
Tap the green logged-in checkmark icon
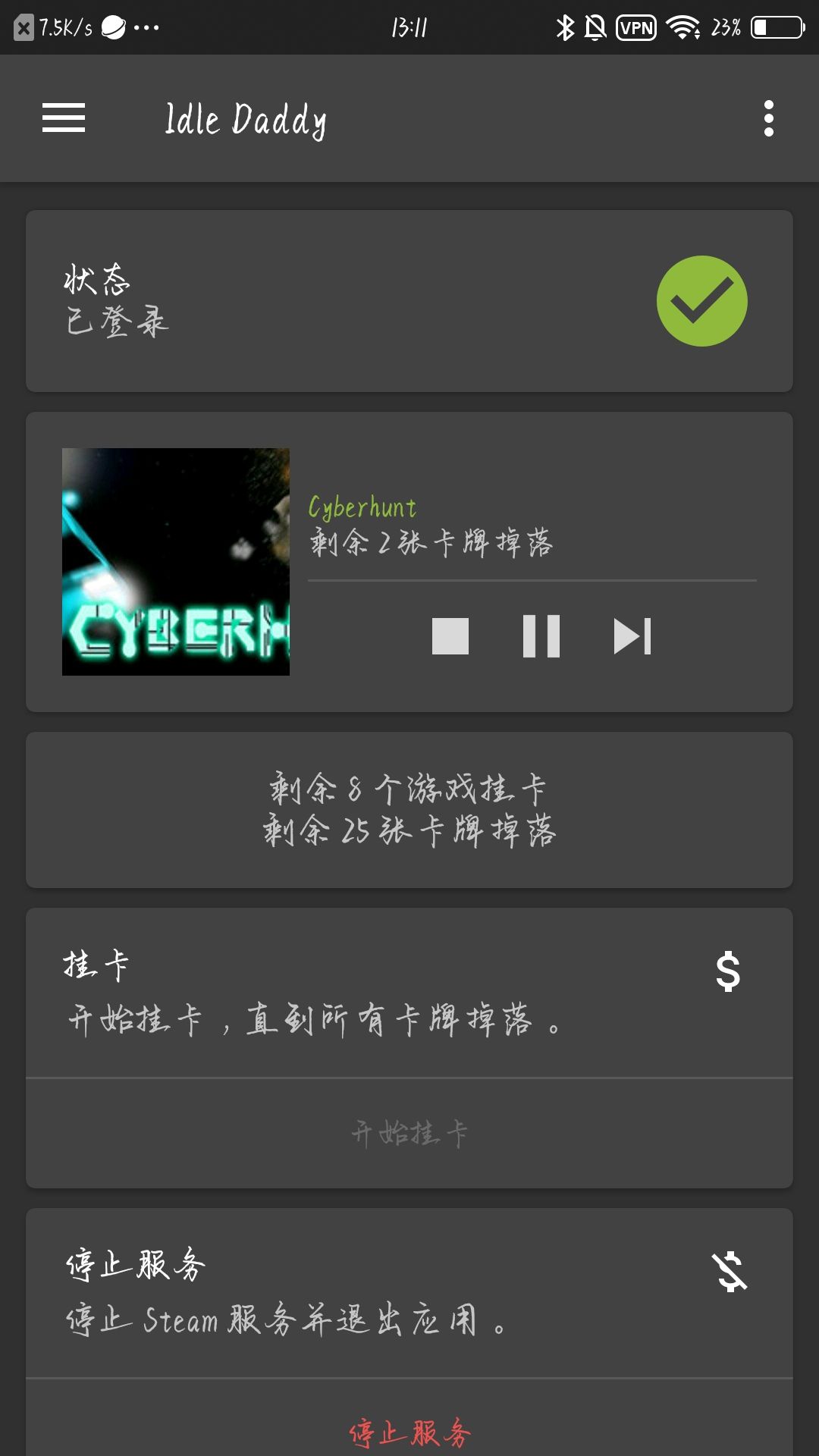pos(700,300)
